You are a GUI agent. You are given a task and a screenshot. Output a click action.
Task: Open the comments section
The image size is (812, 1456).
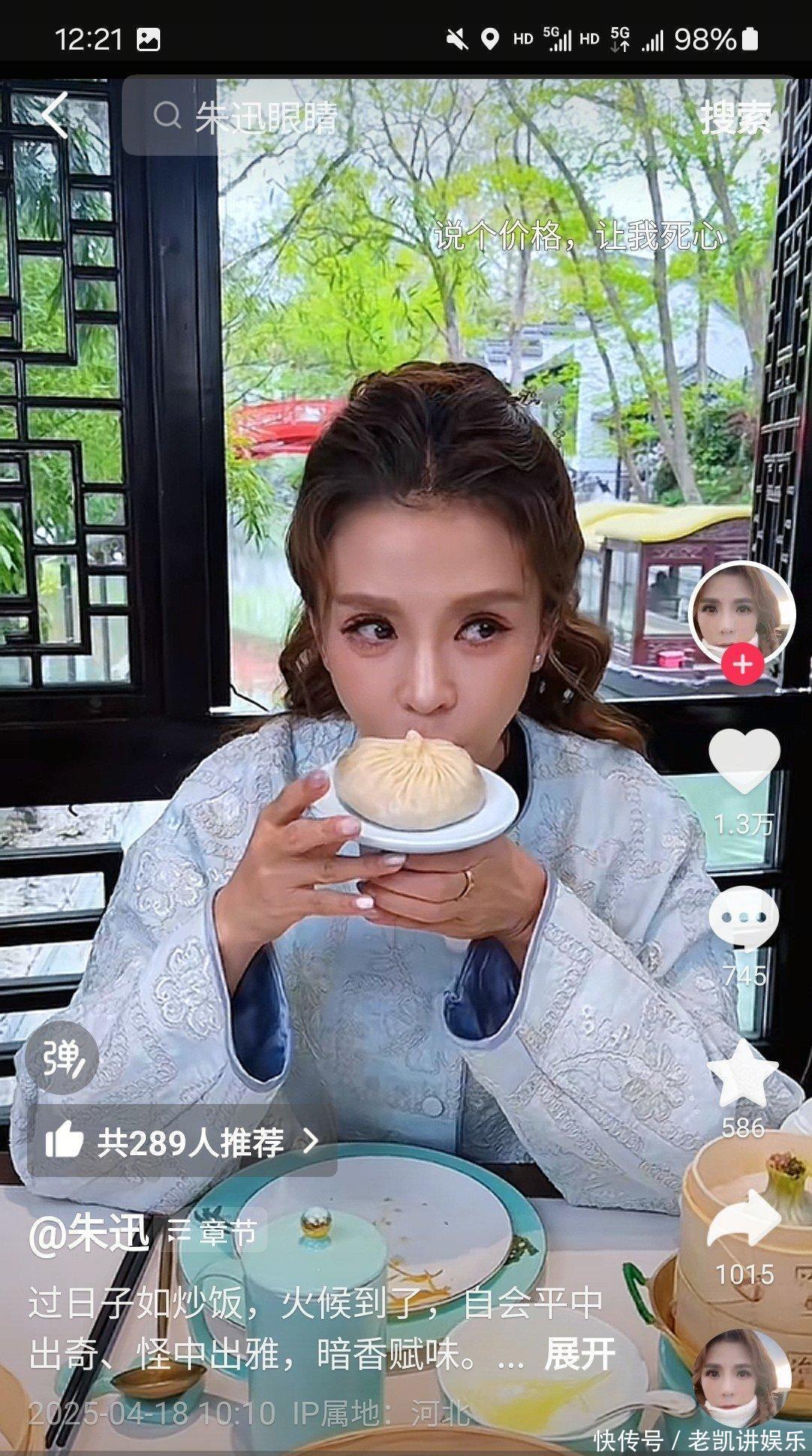(x=744, y=918)
